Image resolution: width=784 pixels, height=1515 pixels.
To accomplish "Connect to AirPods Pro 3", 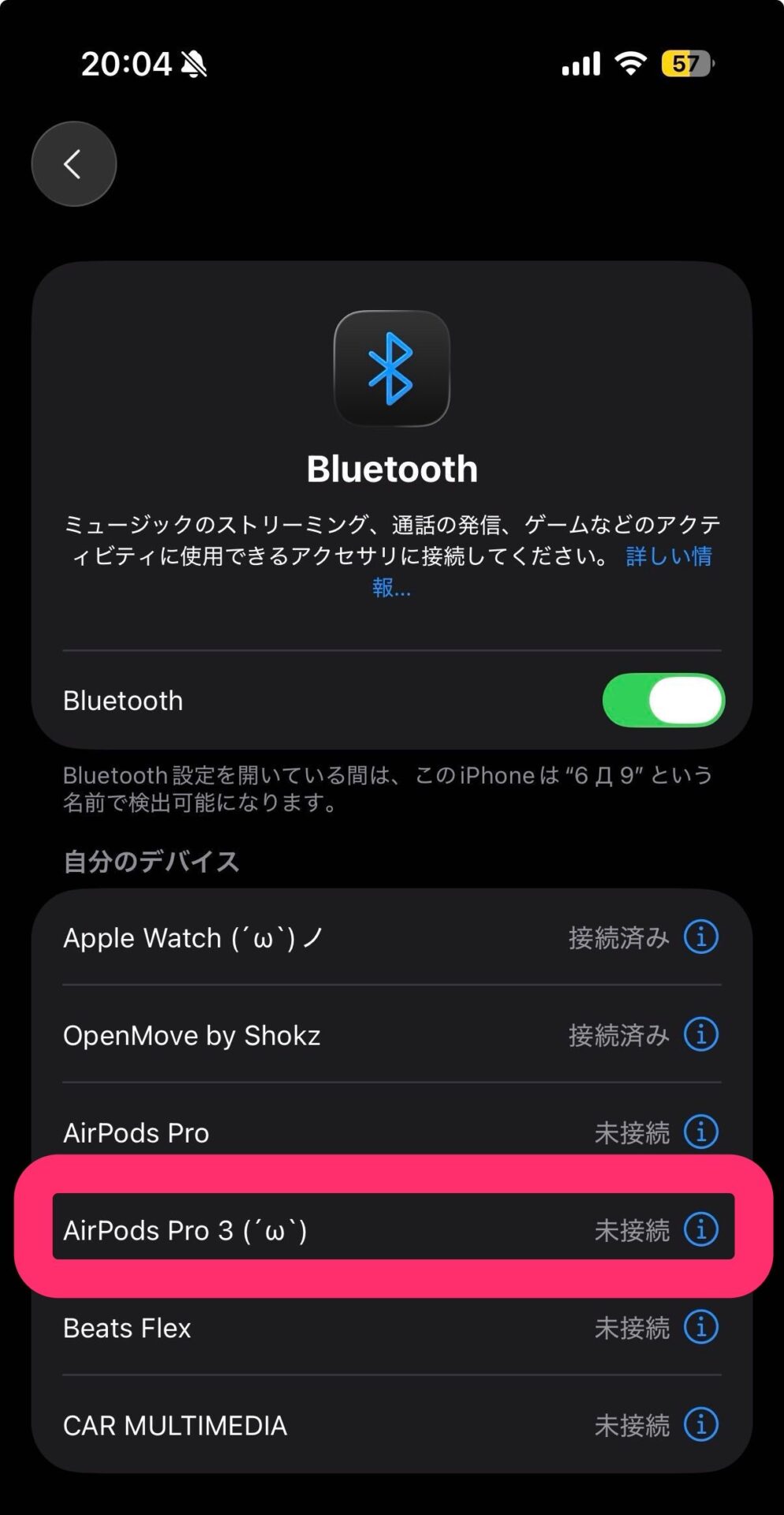I will 315,1229.
